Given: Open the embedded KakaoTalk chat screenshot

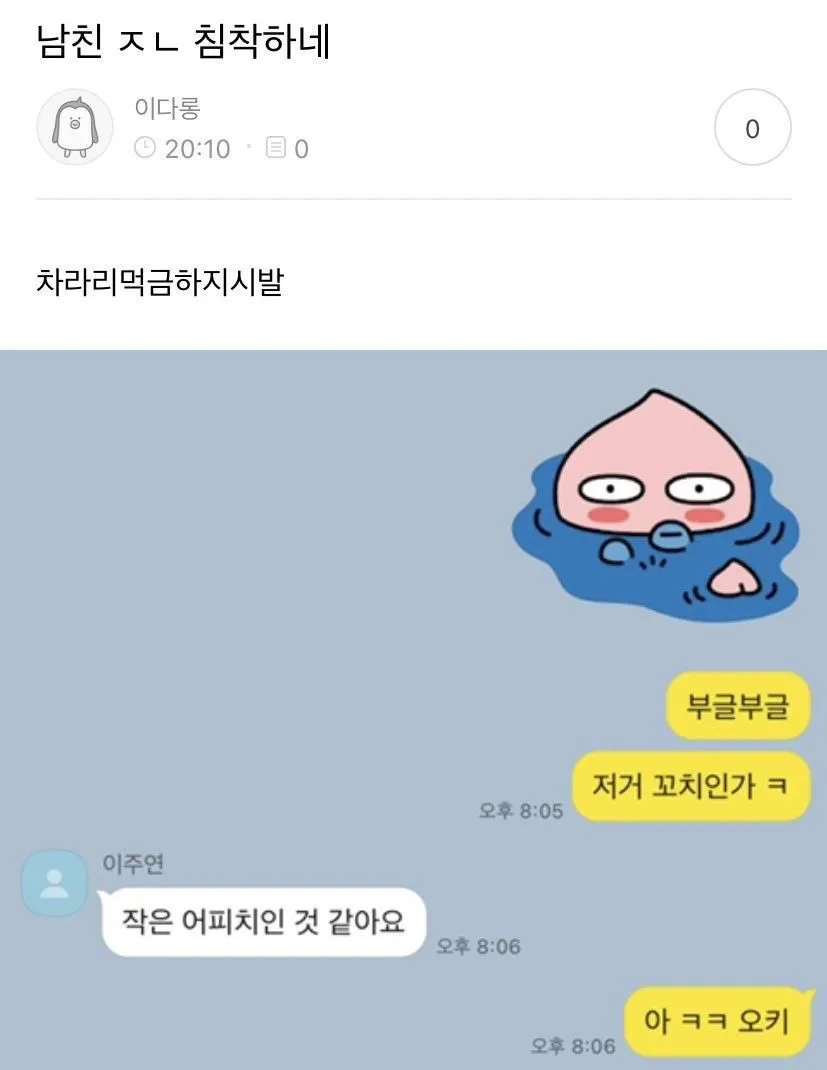Looking at the screenshot, I should click(x=413, y=700).
